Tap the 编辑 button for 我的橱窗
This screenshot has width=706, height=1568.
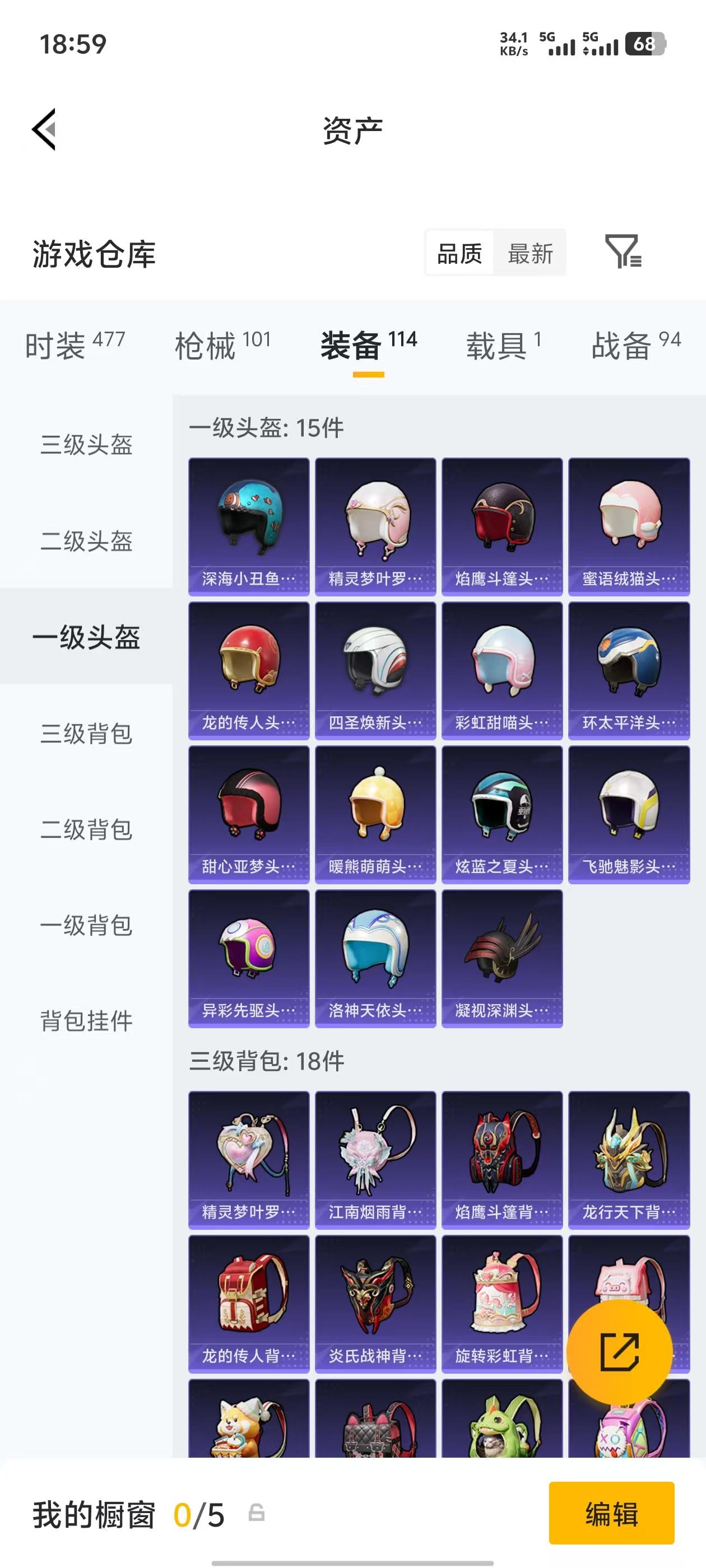[611, 1513]
